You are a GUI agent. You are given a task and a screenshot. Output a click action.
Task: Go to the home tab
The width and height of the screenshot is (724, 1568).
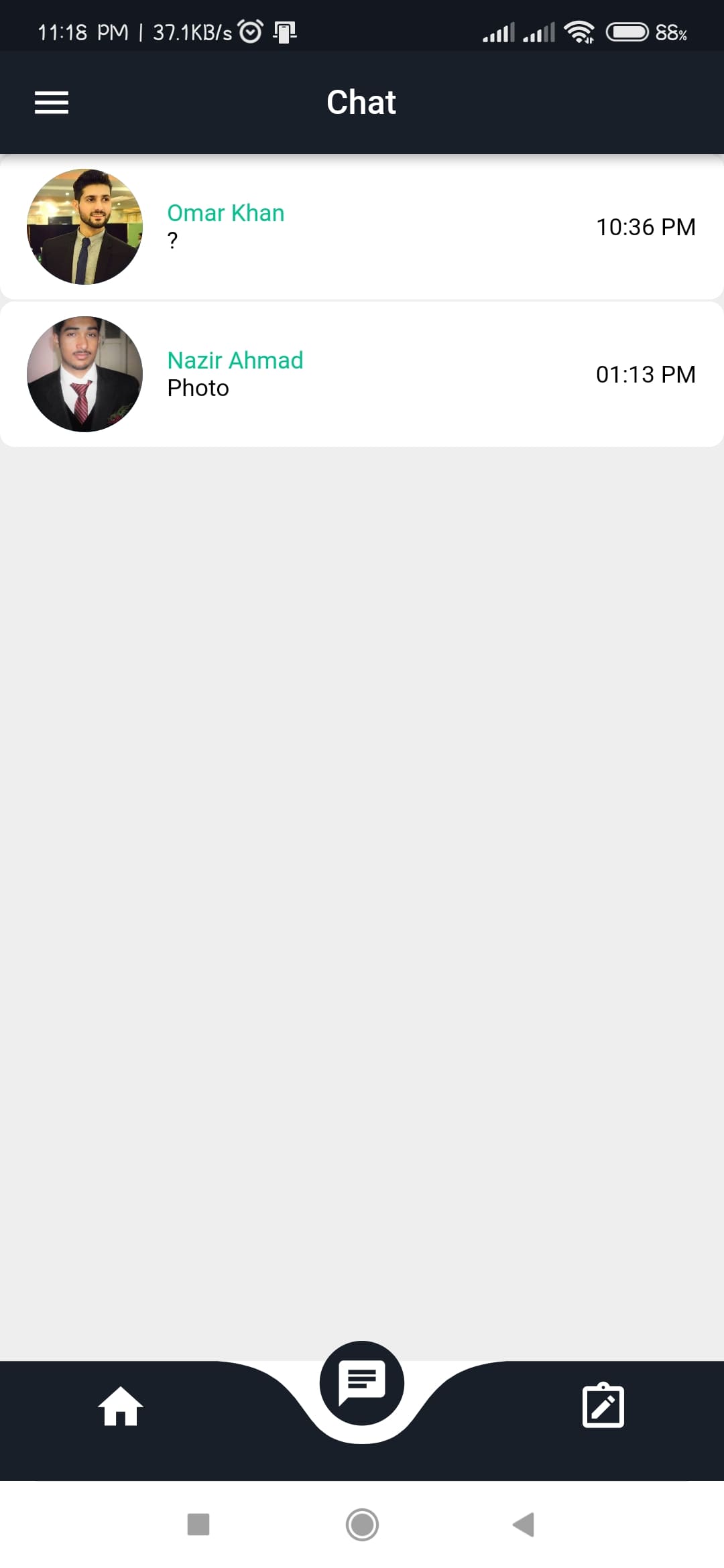pos(121,1406)
